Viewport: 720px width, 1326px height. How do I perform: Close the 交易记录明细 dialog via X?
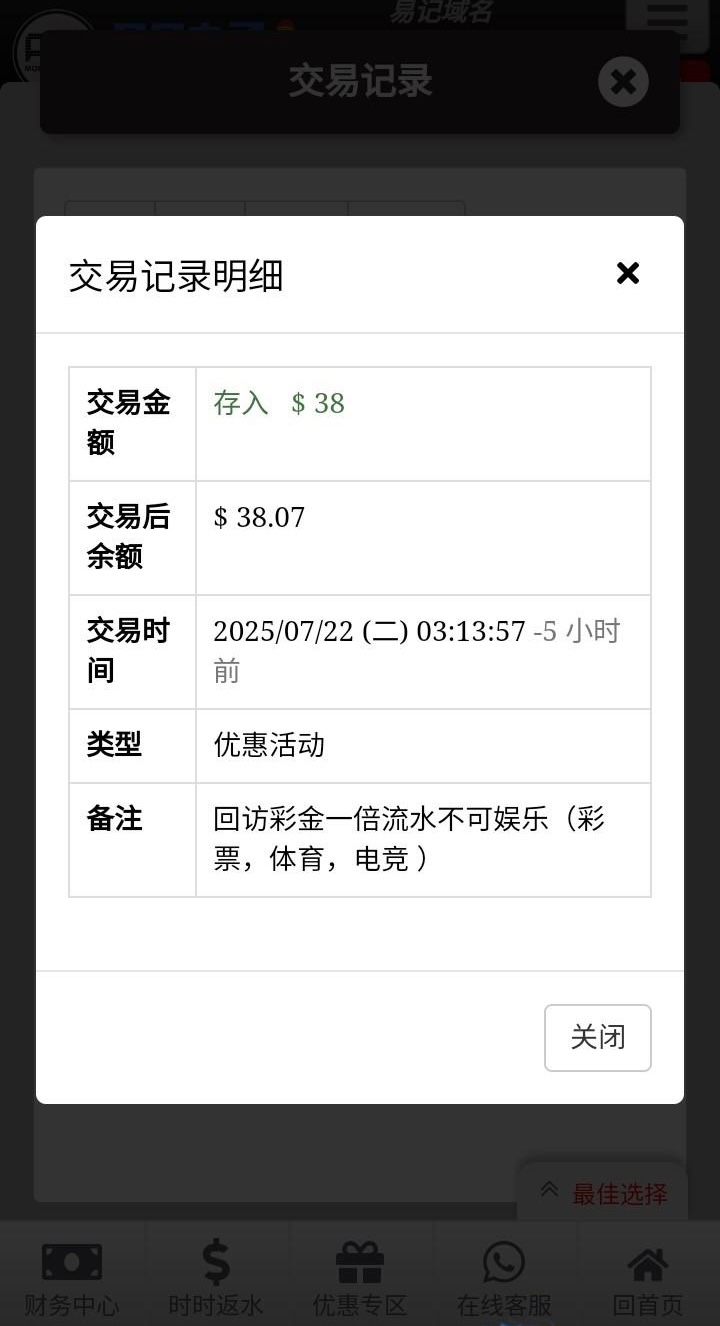(627, 273)
